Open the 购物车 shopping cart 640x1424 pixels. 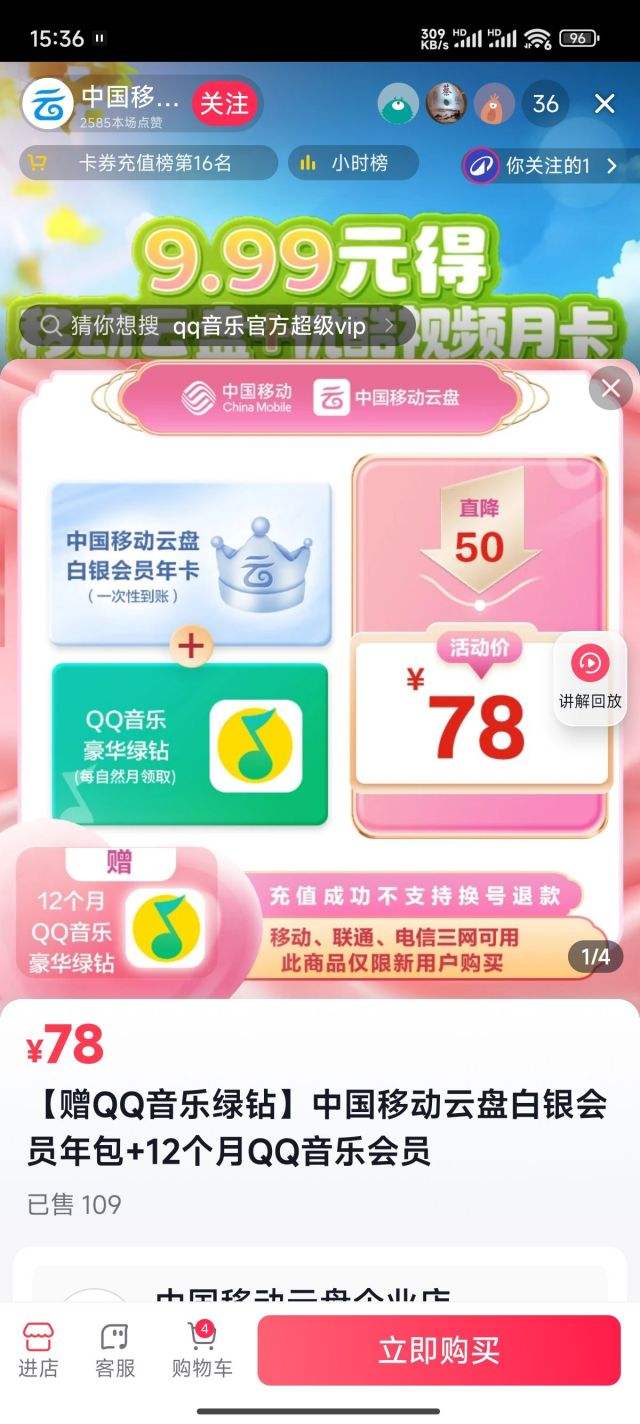coord(201,1350)
